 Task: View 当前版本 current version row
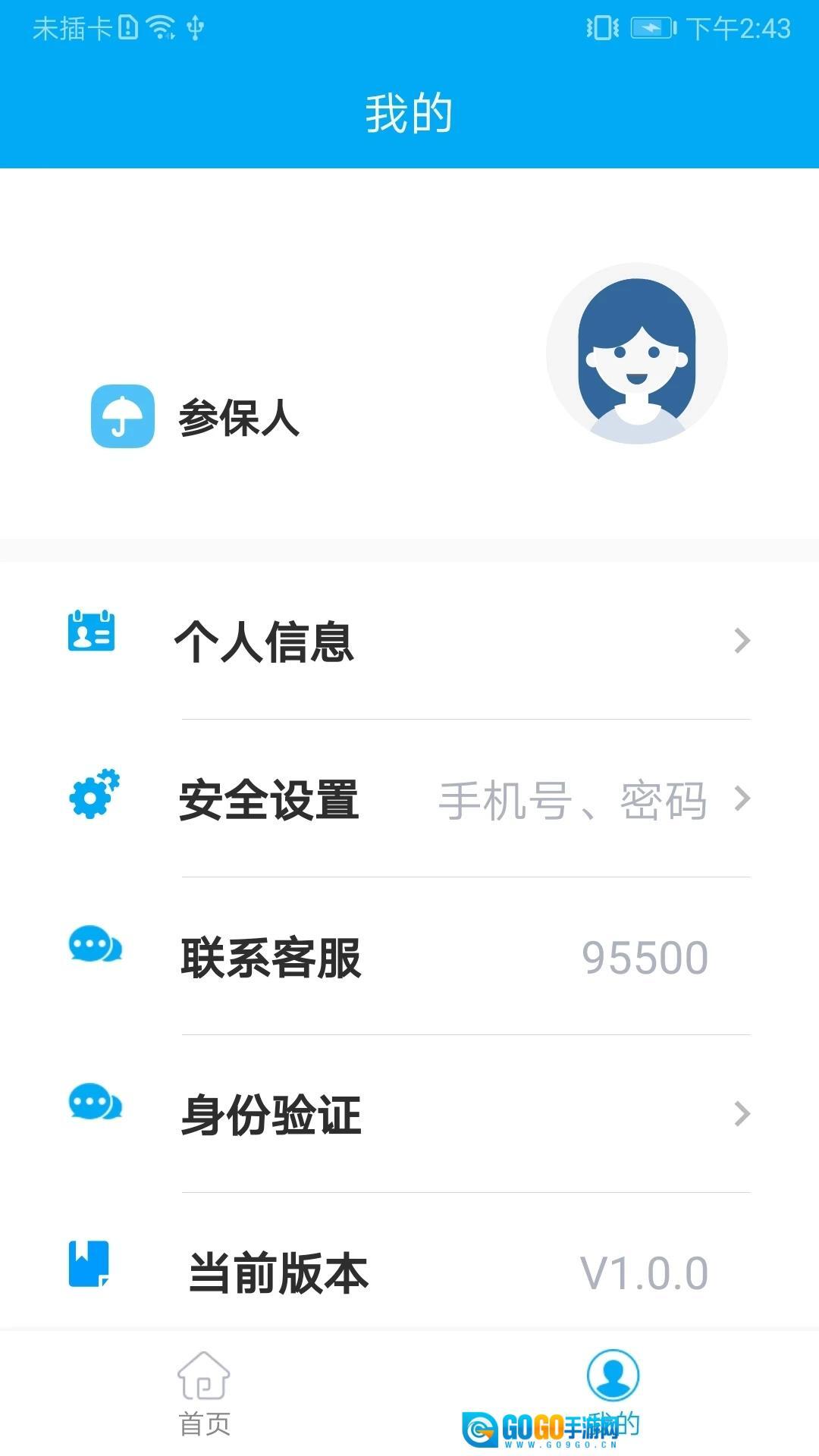(409, 1272)
